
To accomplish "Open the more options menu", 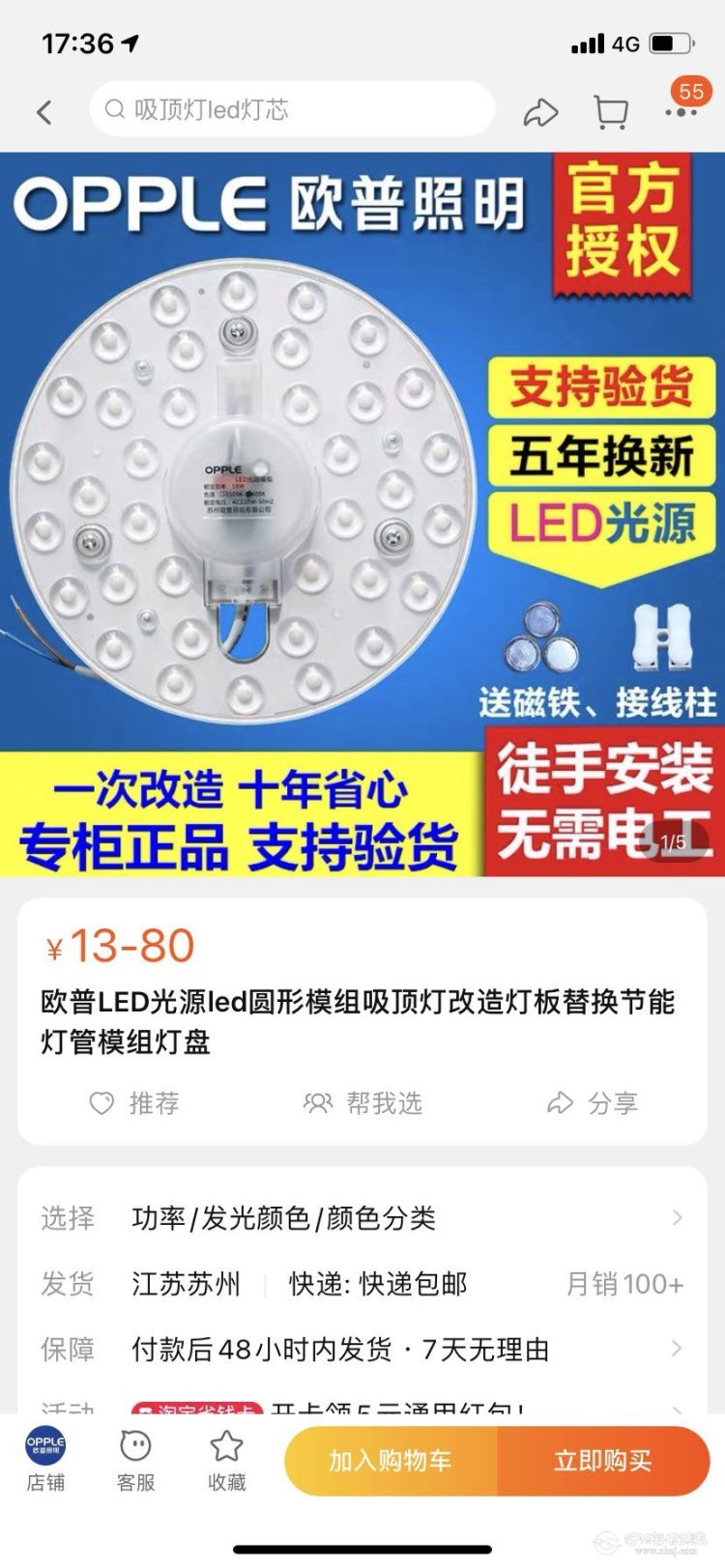I will tap(681, 112).
